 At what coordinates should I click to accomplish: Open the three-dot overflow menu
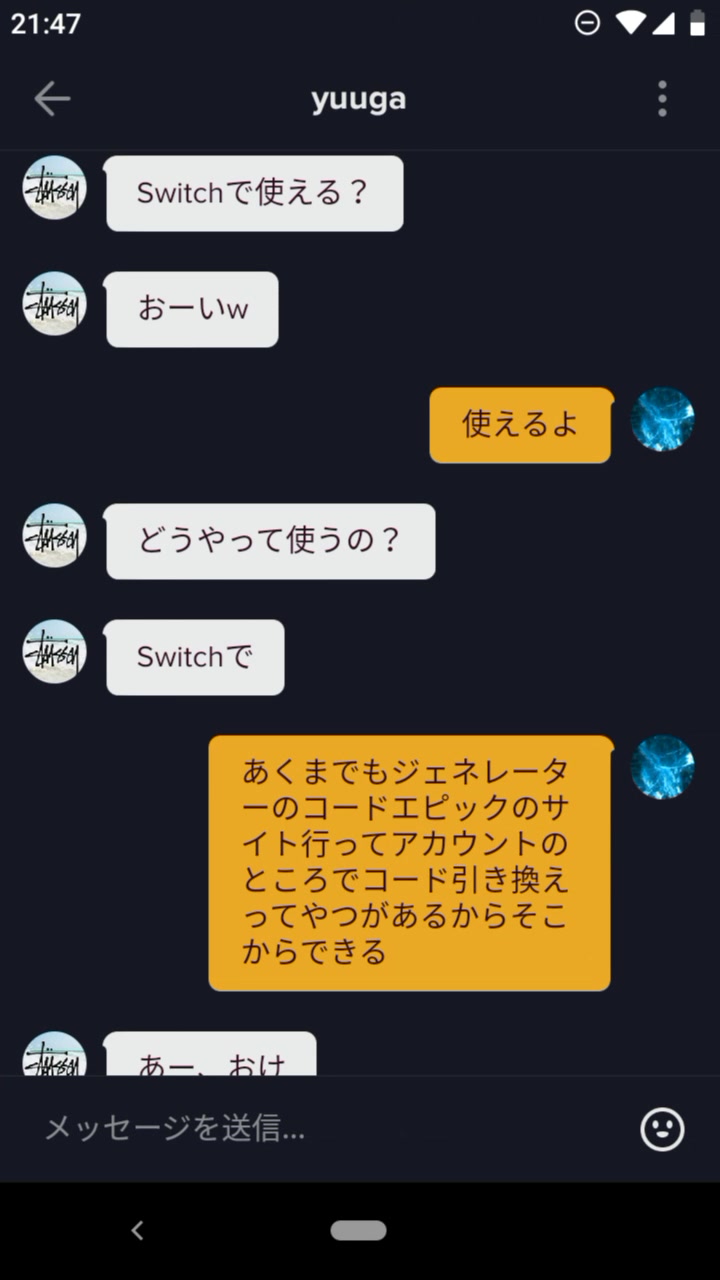coord(662,99)
